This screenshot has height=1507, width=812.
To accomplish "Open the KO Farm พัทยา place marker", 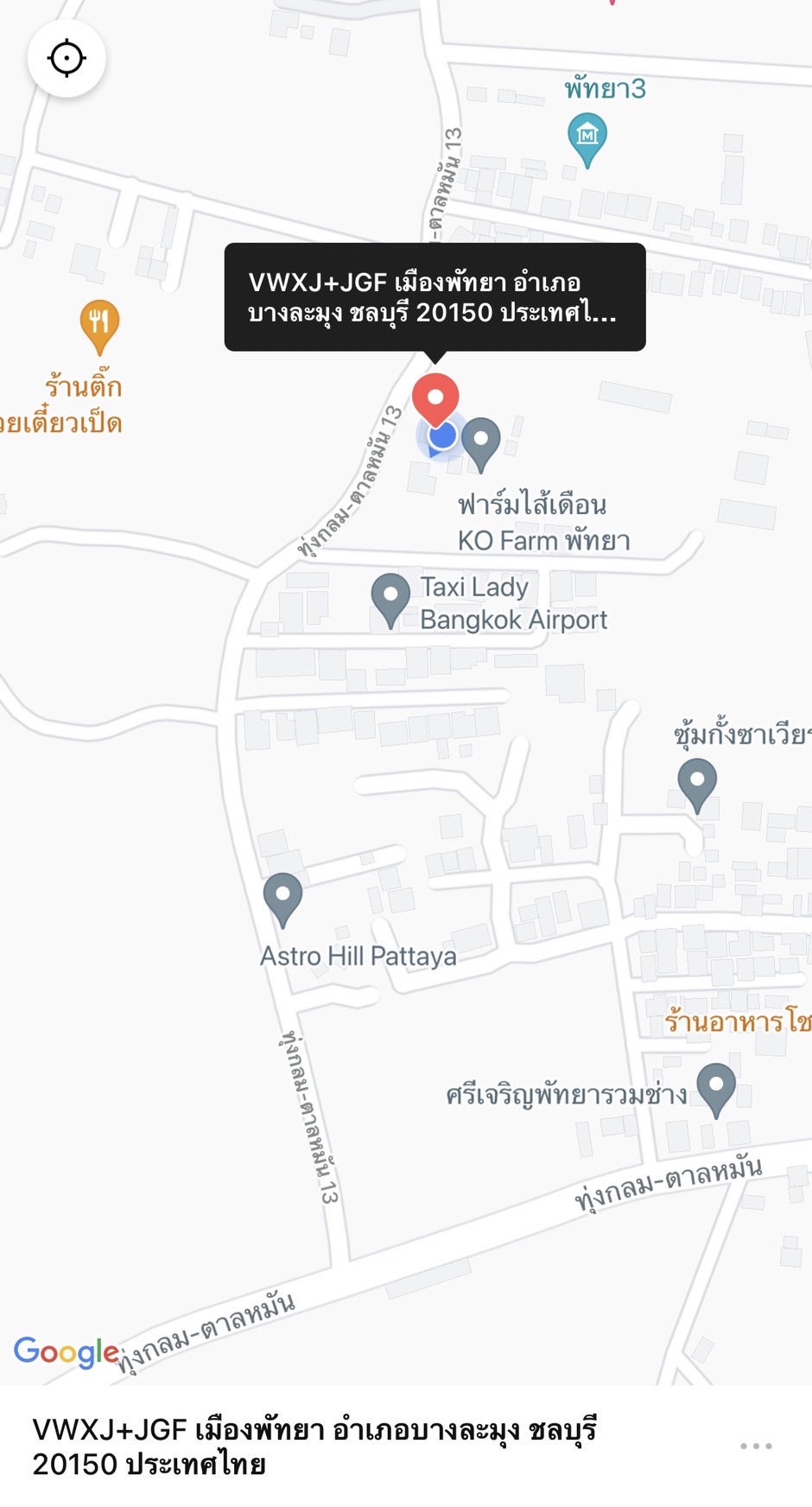I will tap(481, 441).
